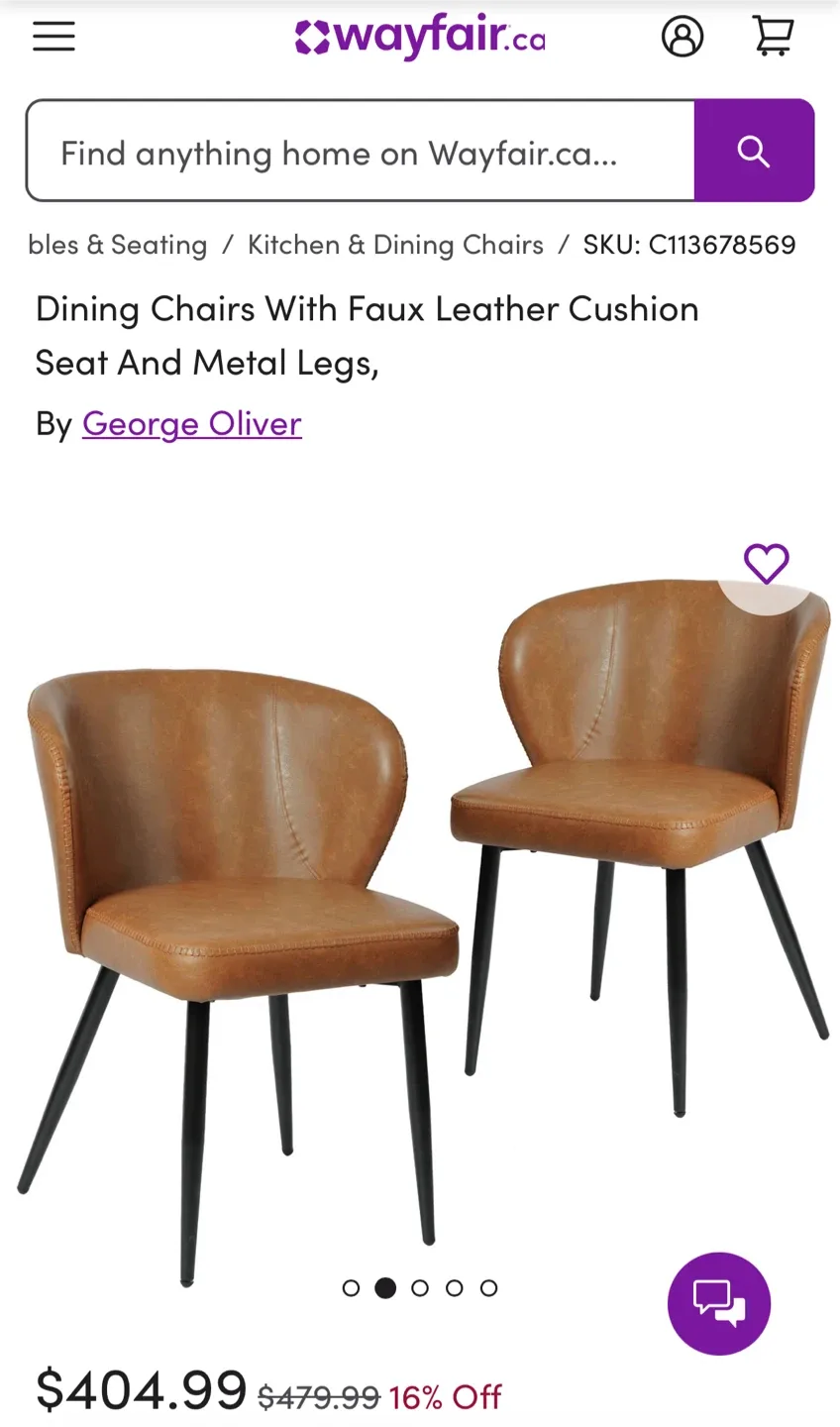Open the customer chat bubble
This screenshot has height=1427, width=840.
pyautogui.click(x=719, y=1304)
